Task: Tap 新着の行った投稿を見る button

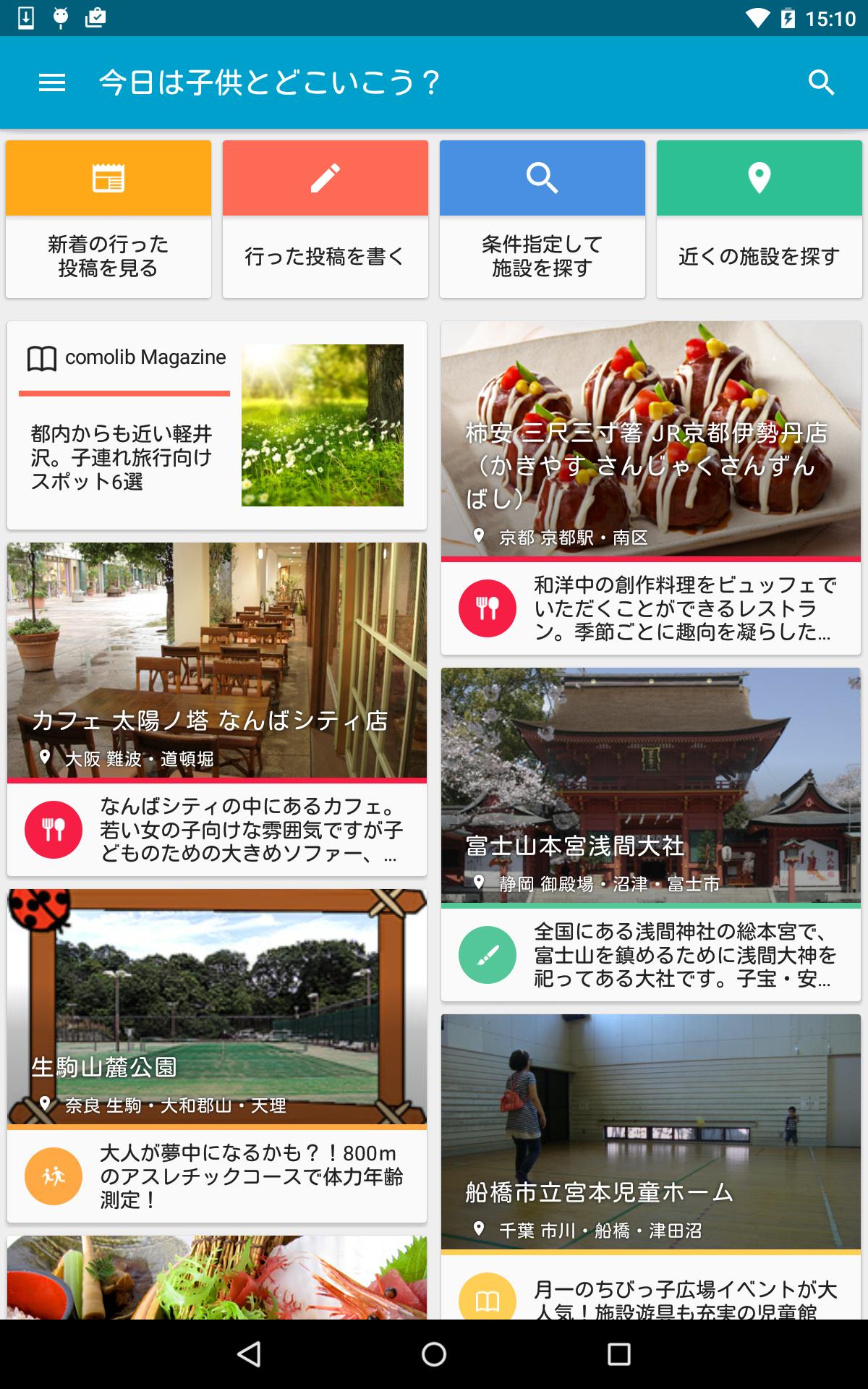Action: pos(109,219)
